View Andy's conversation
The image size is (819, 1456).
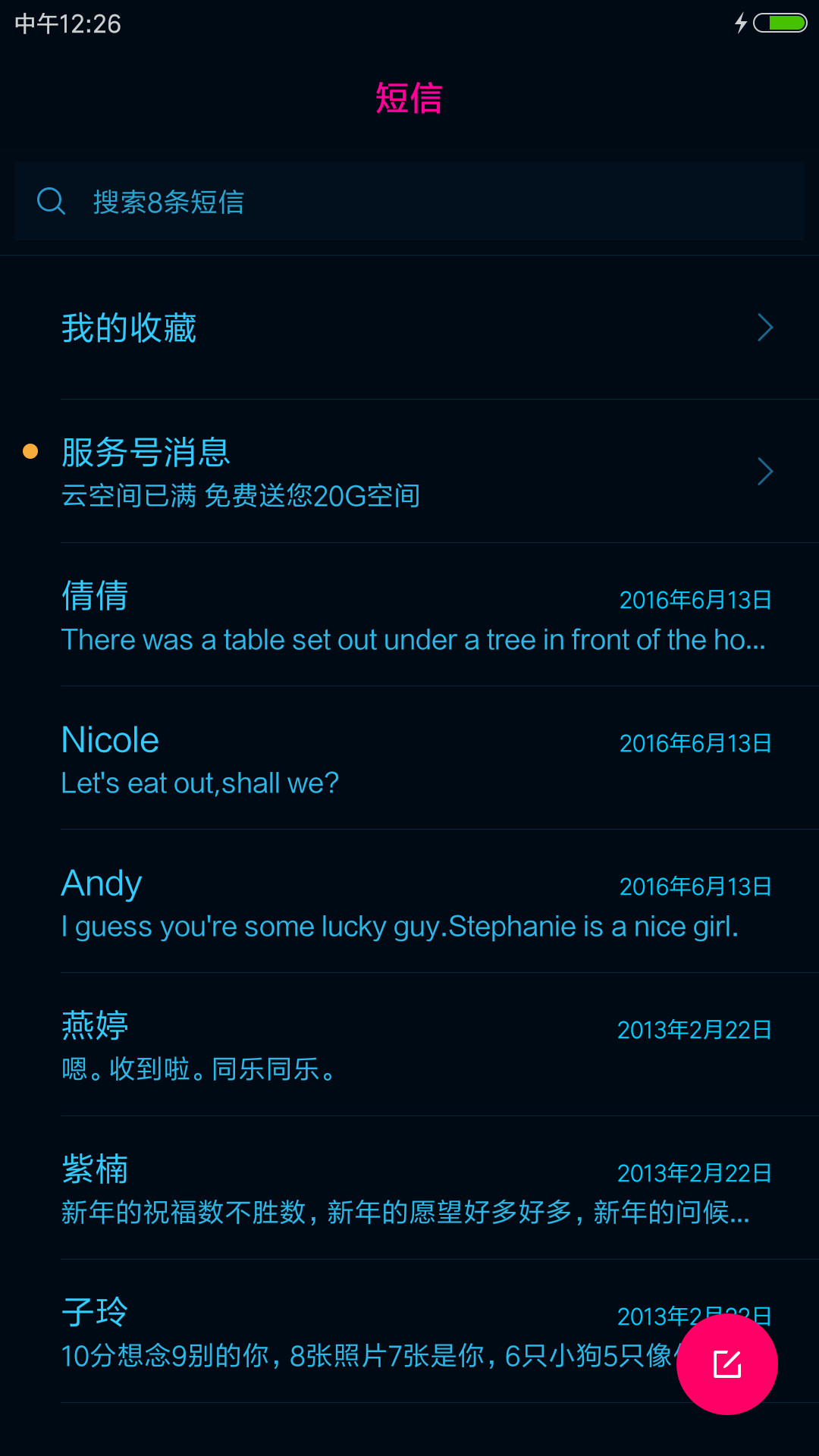(x=409, y=901)
